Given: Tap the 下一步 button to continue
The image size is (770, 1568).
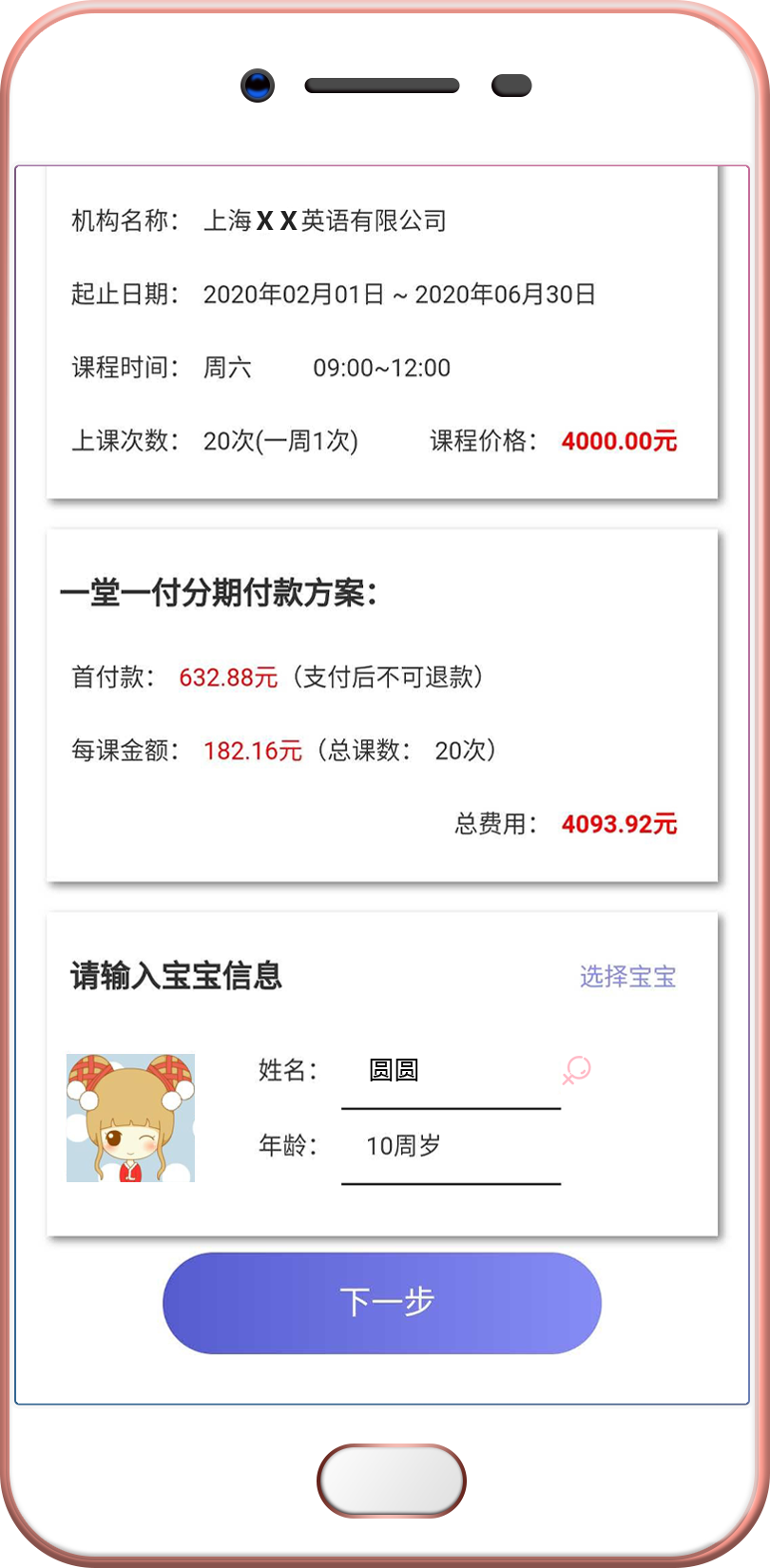Looking at the screenshot, I should point(382,1302).
